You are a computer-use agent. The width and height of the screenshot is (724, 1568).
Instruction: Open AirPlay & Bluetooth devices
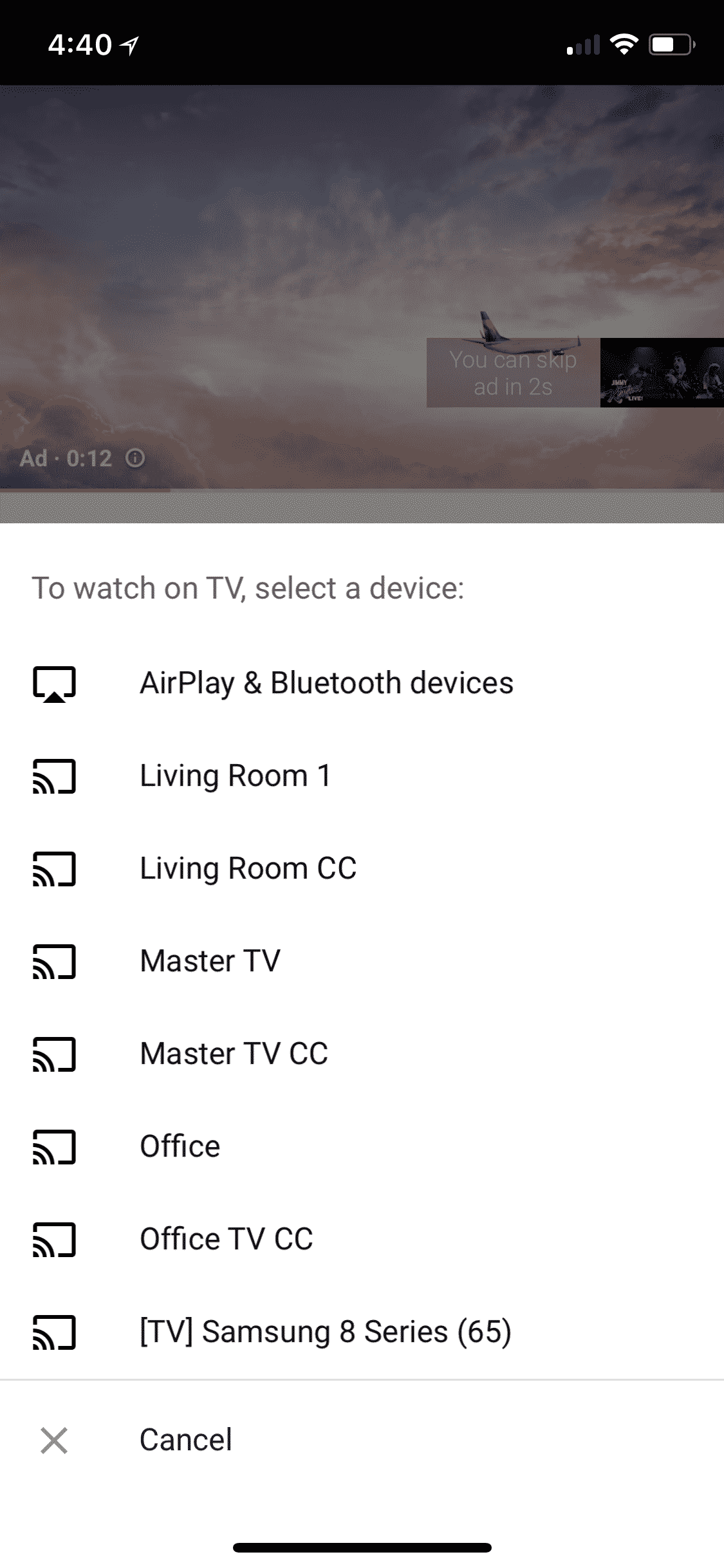(x=326, y=683)
